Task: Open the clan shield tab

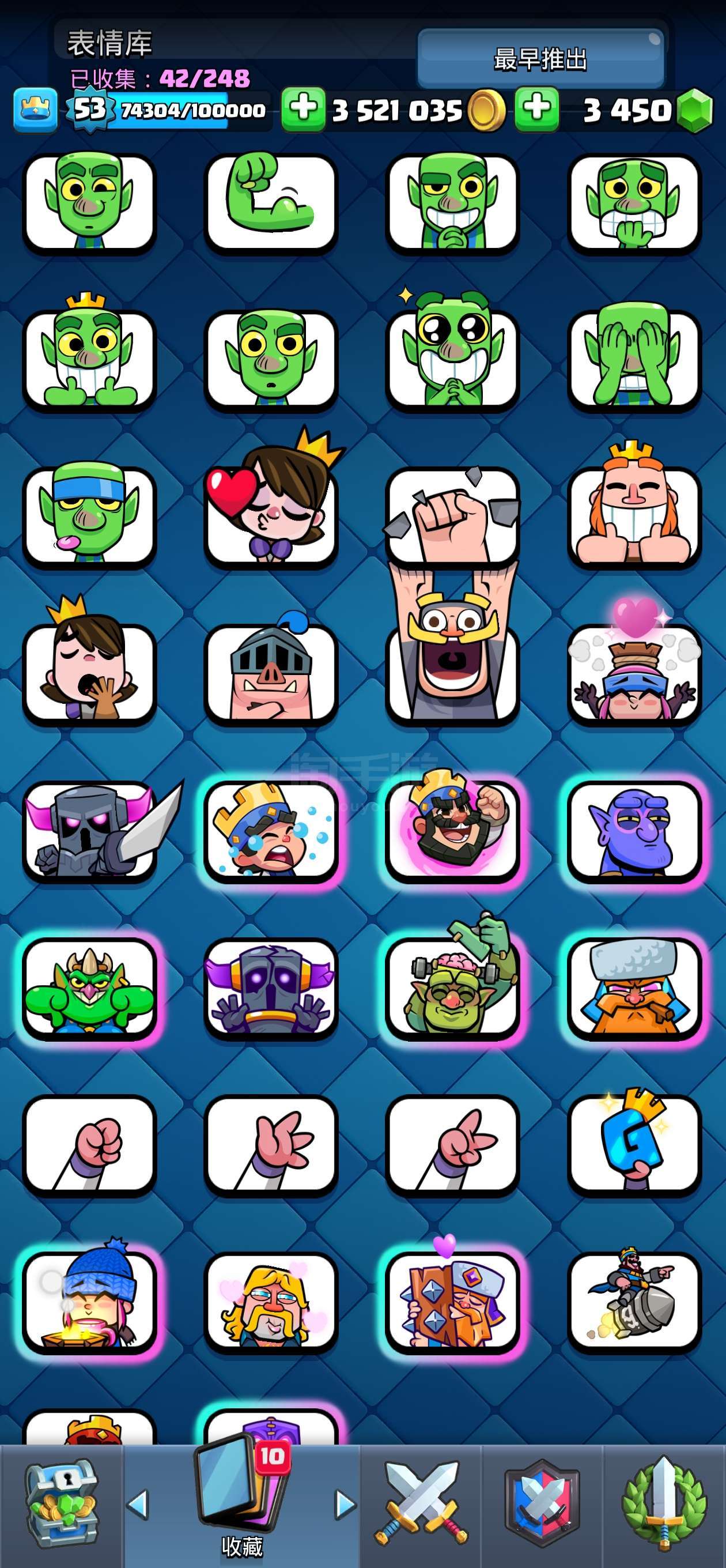Action: tap(542, 1503)
